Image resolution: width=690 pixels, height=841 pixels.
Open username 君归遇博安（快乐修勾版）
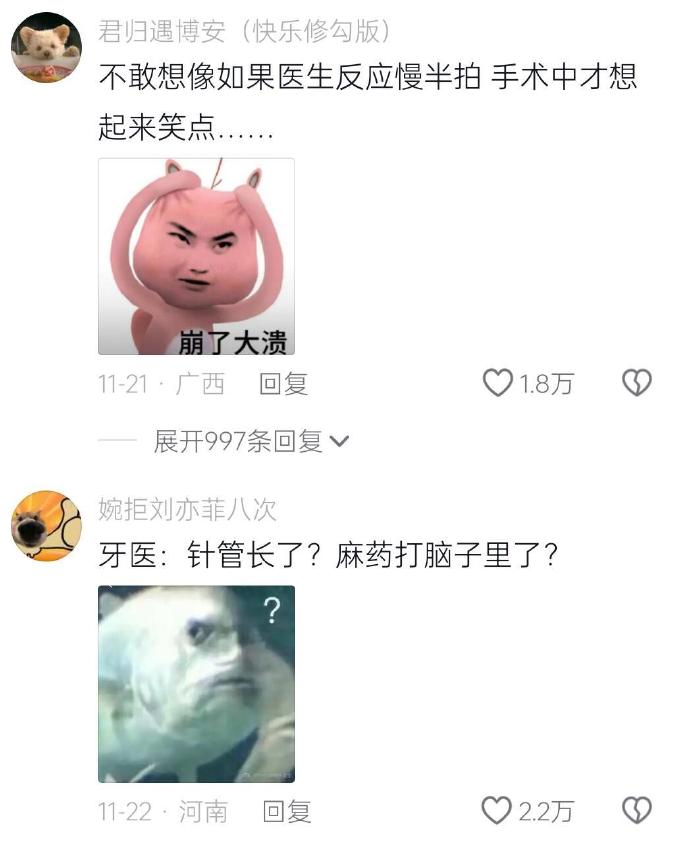click(244, 32)
